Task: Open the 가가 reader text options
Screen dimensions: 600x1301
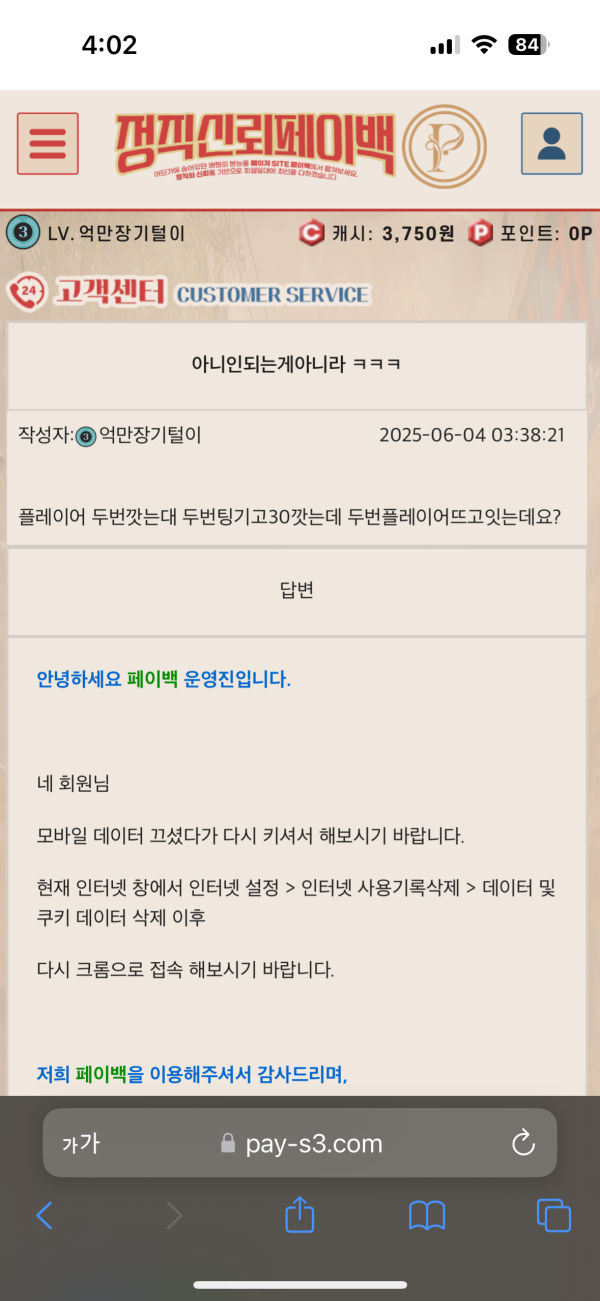Action: coord(80,1143)
